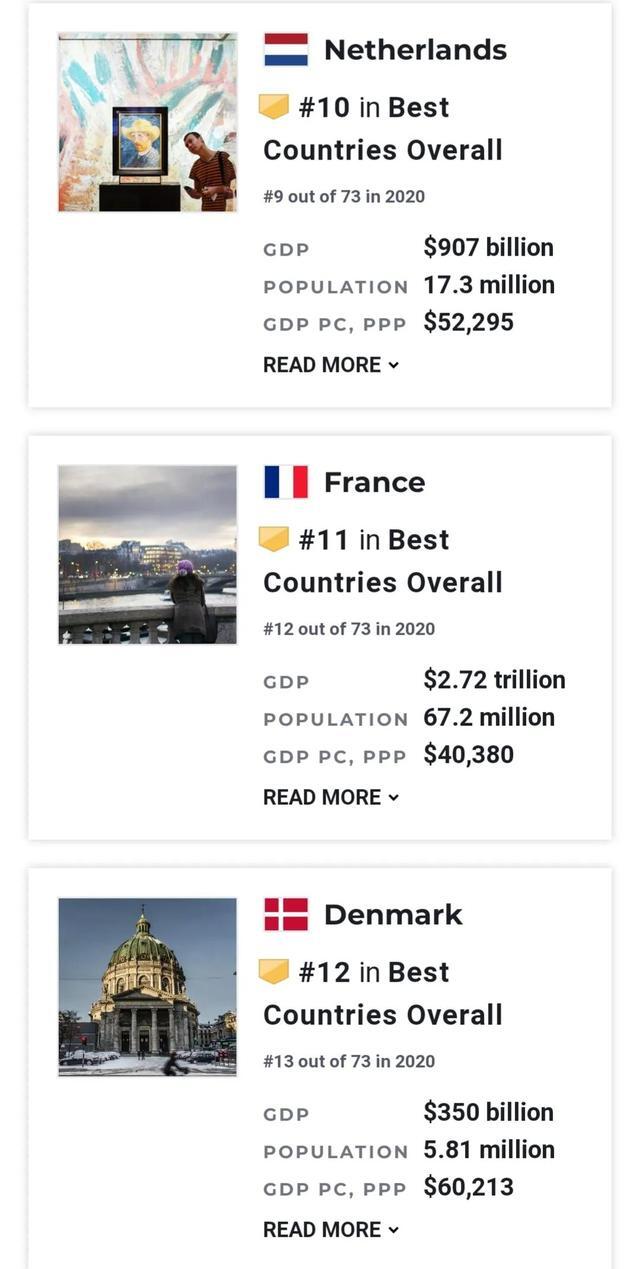640x1269 pixels.
Task: Expand READ MORE under Netherlands
Action: point(330,365)
